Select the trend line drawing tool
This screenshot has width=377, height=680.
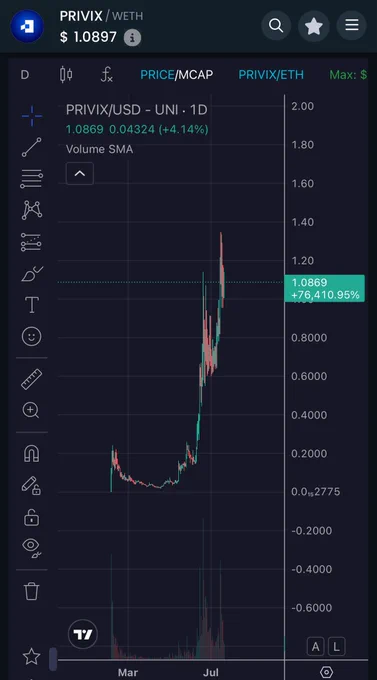point(32,147)
